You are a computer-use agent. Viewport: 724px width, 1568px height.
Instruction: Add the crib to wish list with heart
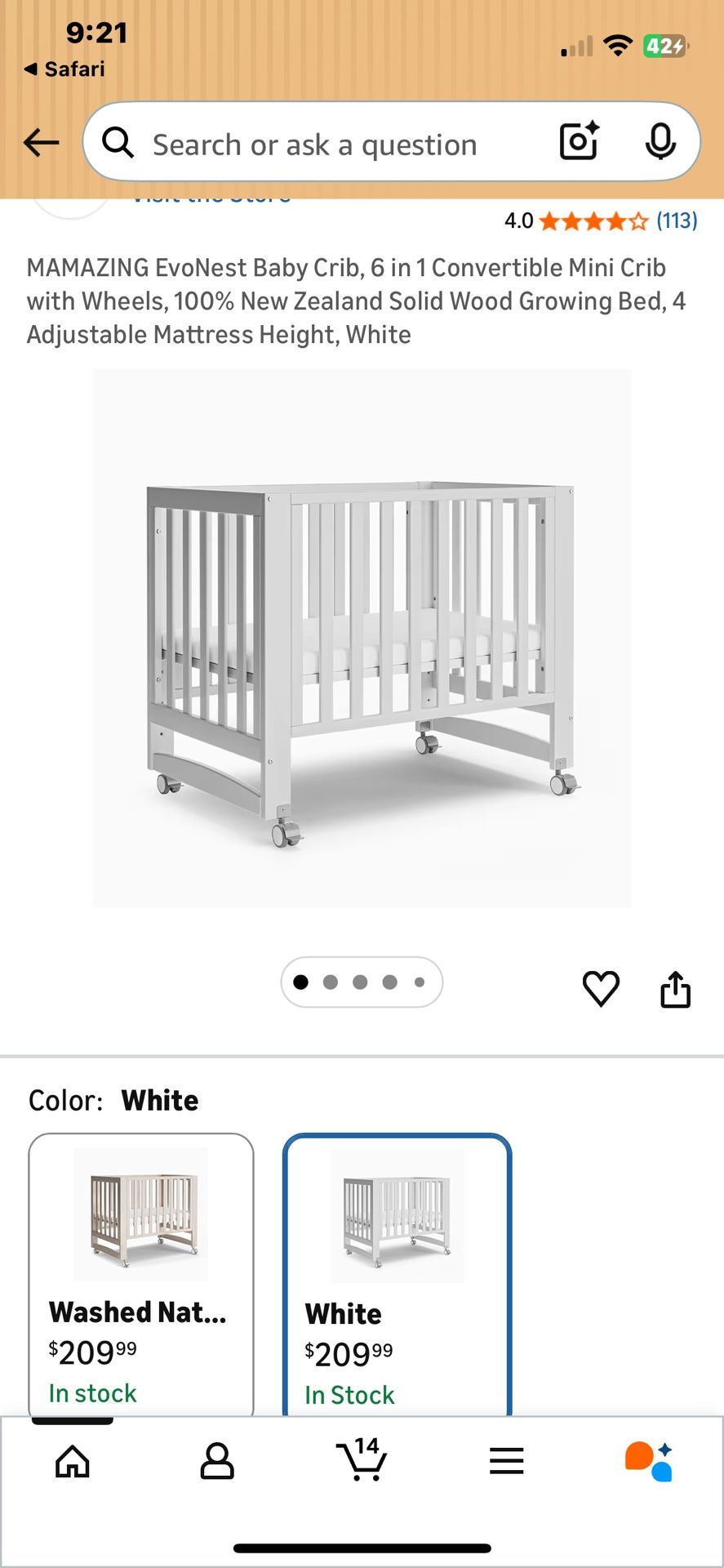(x=601, y=988)
